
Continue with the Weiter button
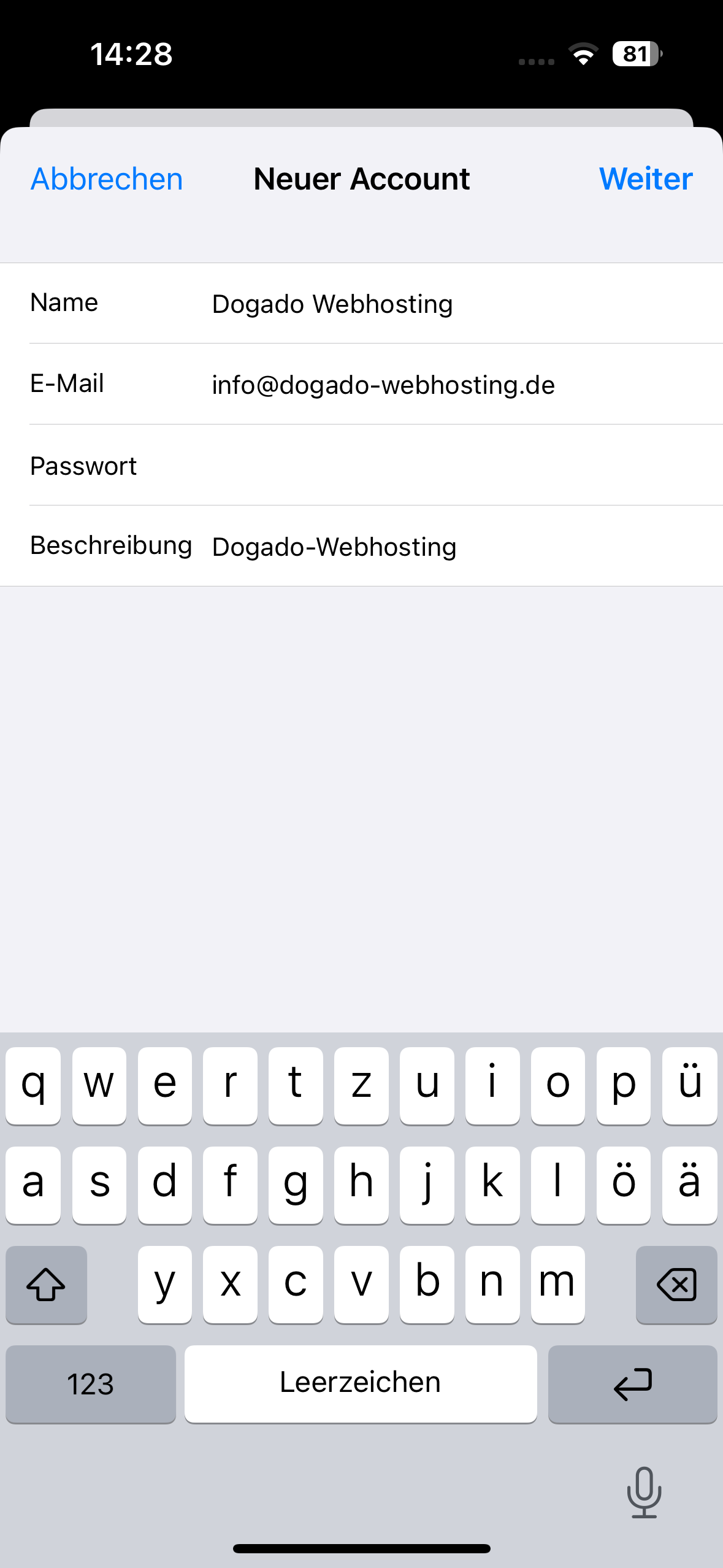pos(646,179)
